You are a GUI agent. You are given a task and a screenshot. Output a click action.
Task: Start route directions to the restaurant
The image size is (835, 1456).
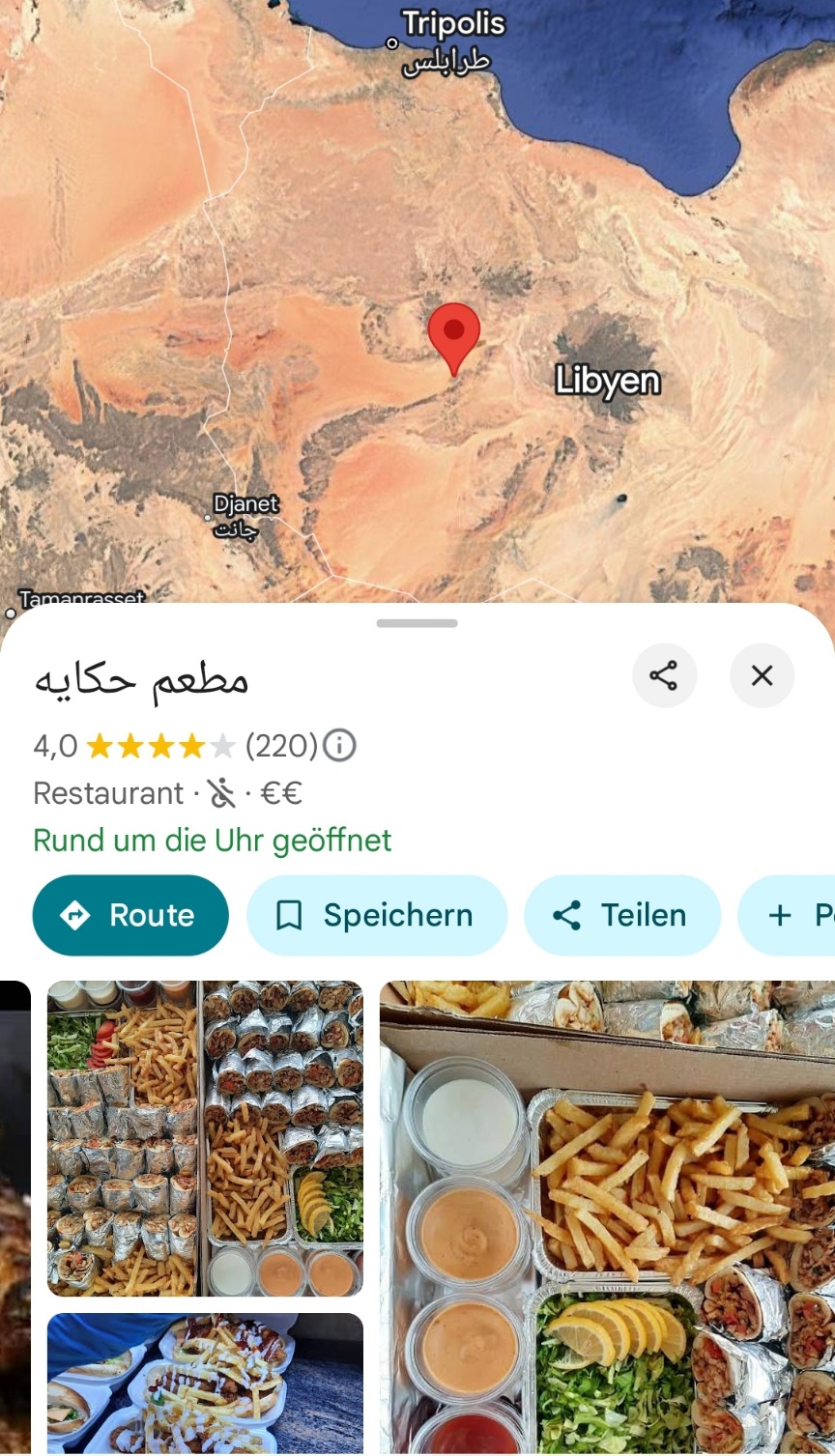pyautogui.click(x=130, y=915)
